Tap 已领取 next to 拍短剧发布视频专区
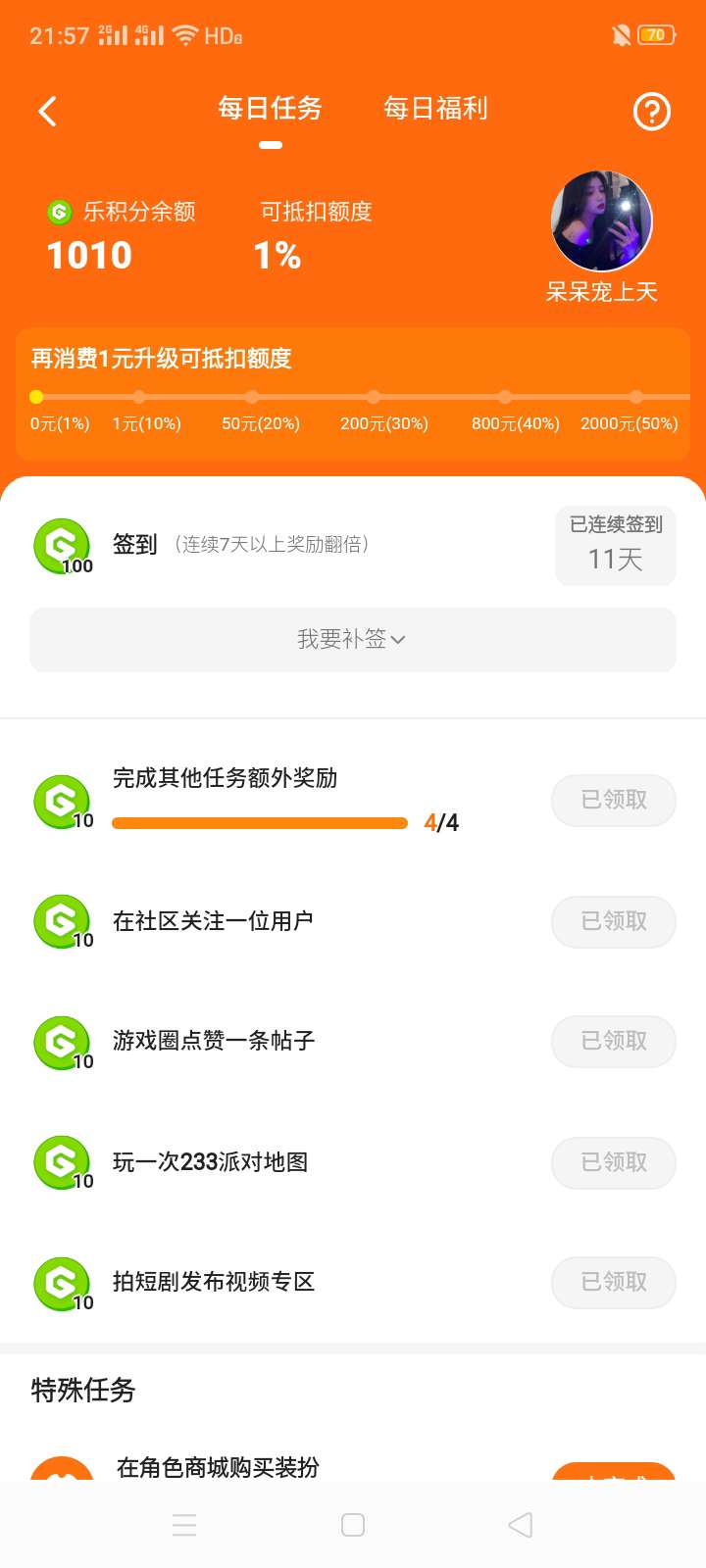706x1568 pixels. 614,1282
